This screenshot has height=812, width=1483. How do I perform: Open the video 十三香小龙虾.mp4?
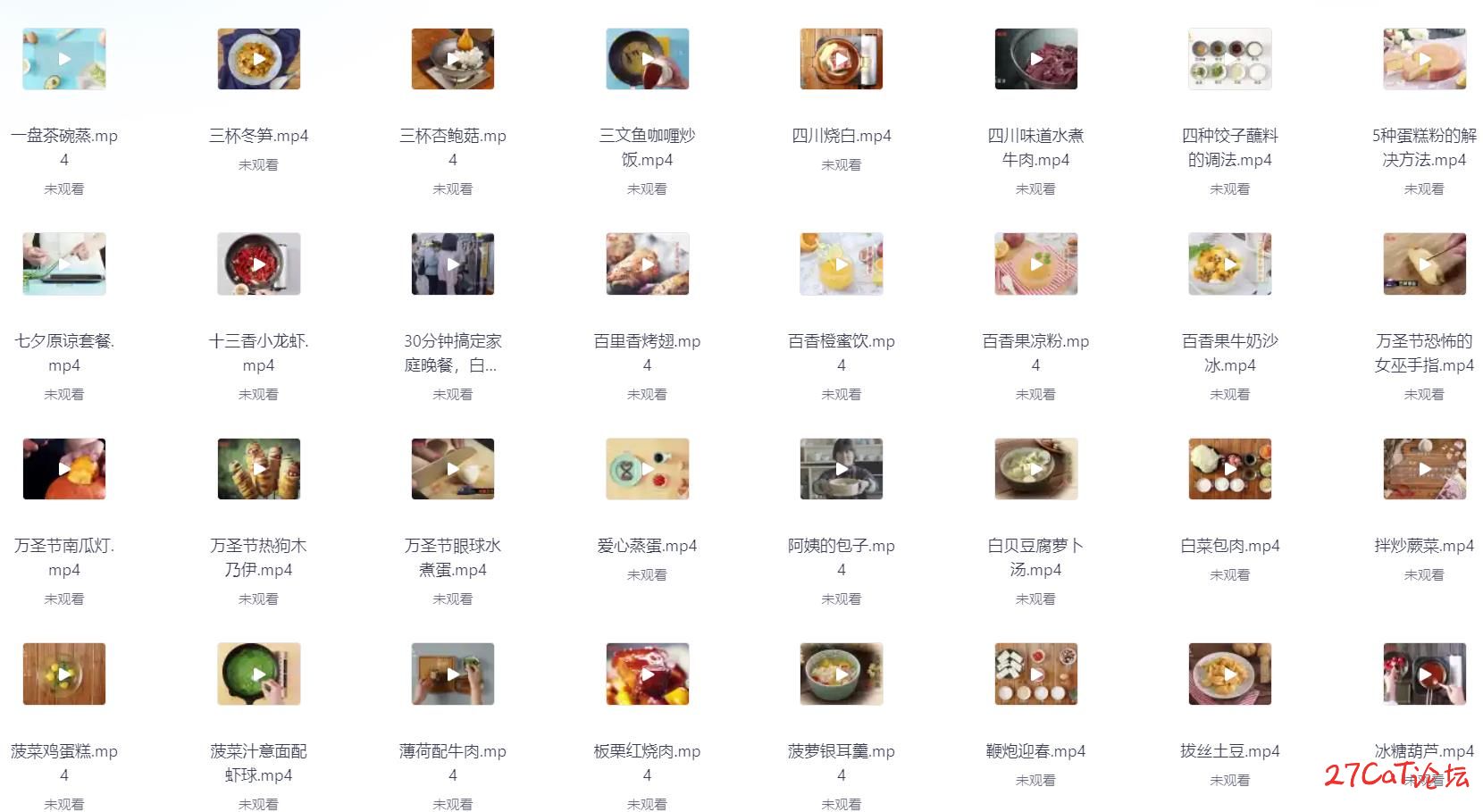[x=258, y=264]
